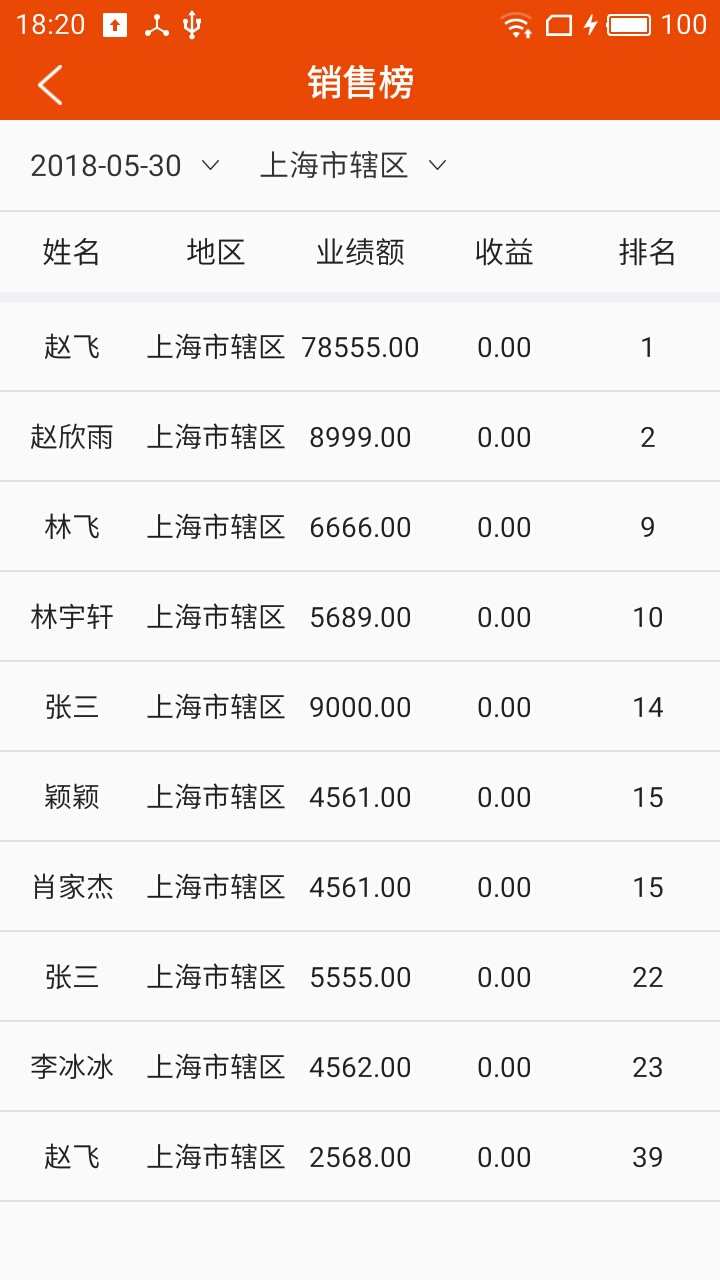The width and height of the screenshot is (720, 1280).
Task: Open the 2018-05-30 date picker
Action: [124, 166]
